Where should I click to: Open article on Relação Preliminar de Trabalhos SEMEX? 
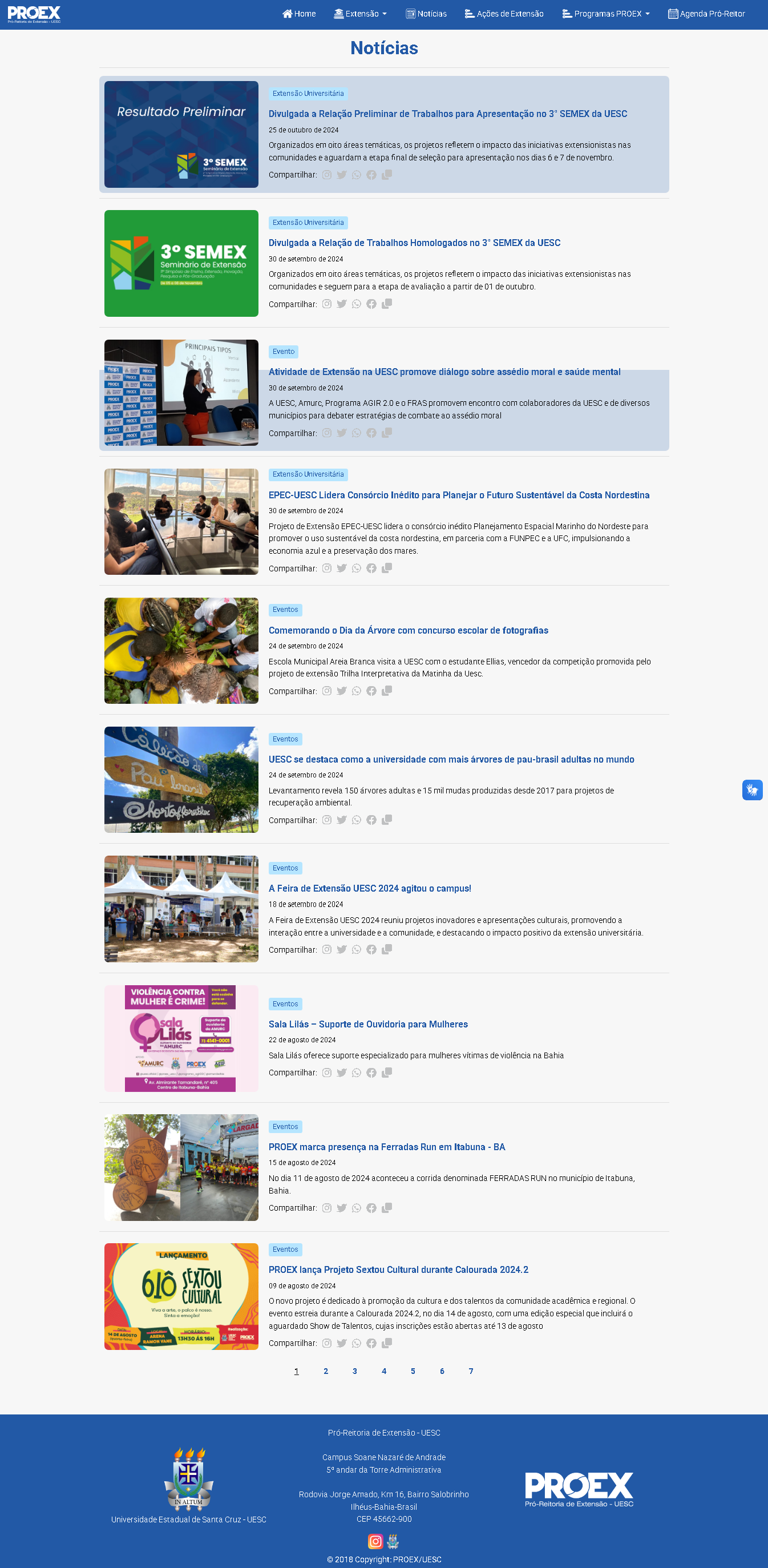click(x=447, y=114)
